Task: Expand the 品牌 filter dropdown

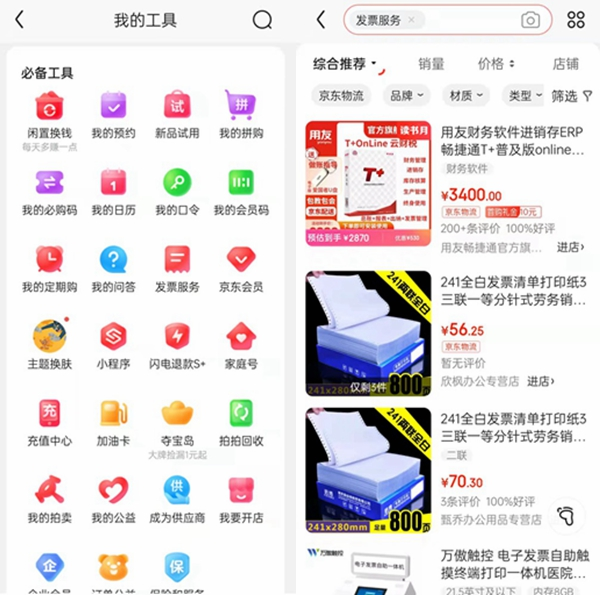Action: tap(407, 96)
